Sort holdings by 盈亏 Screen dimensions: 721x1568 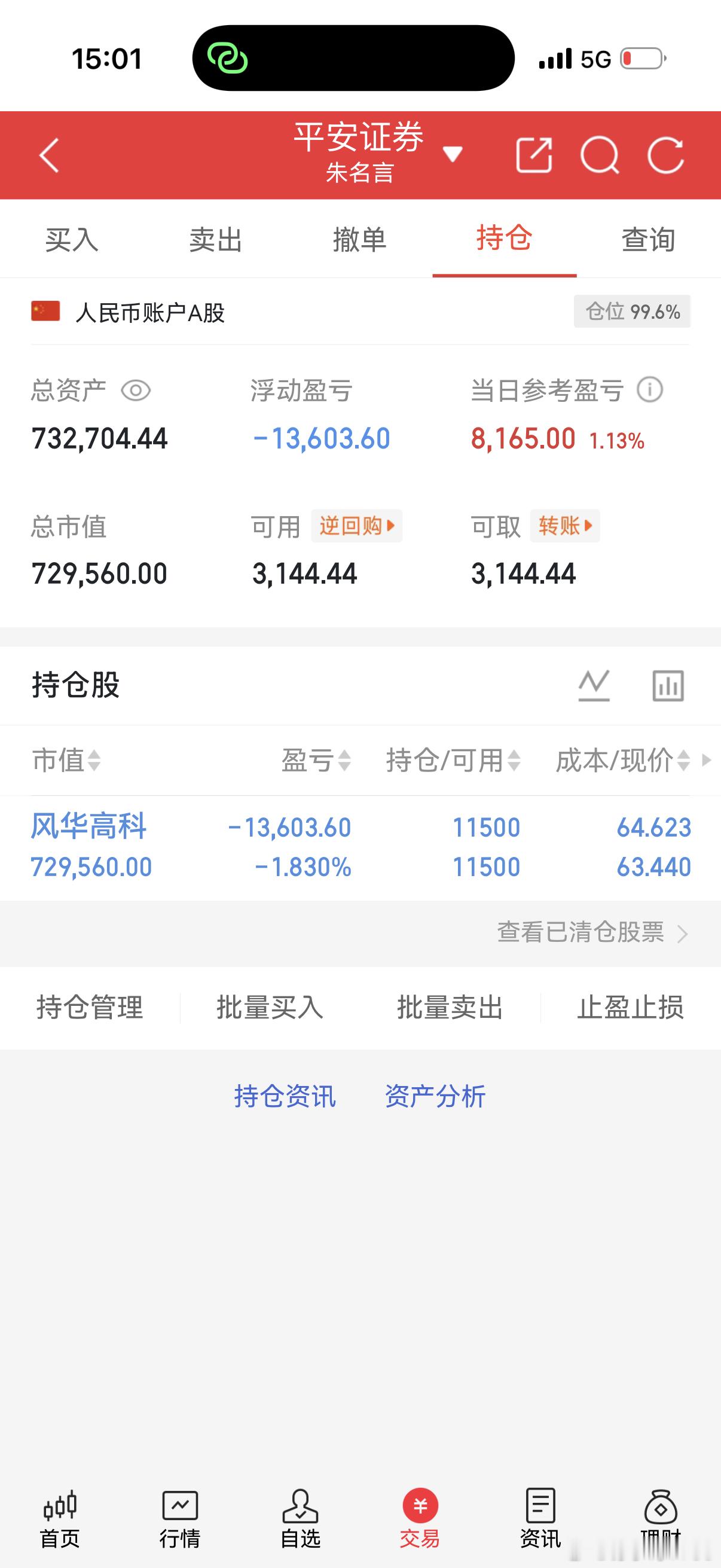point(316,760)
